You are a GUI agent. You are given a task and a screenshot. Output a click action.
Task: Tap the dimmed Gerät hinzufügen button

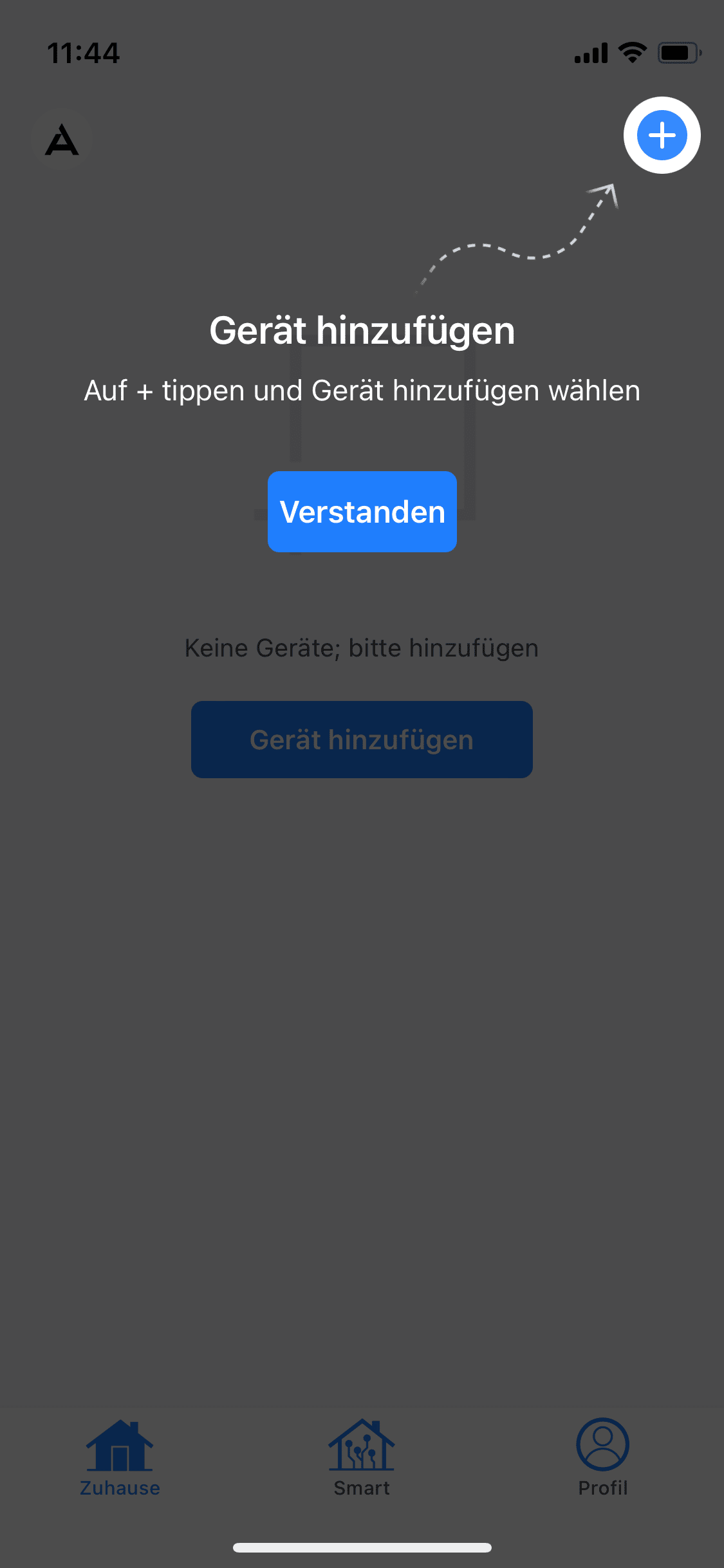pyautogui.click(x=362, y=740)
